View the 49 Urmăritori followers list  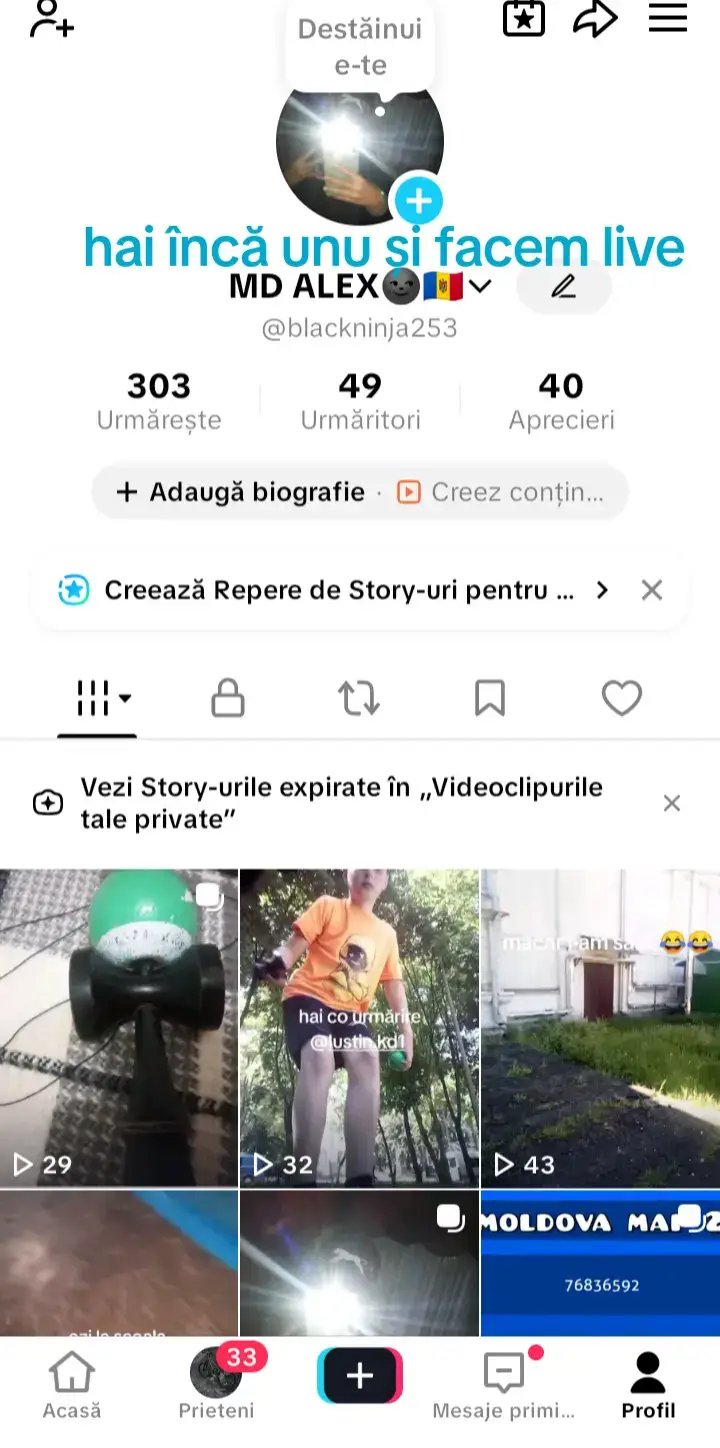(360, 401)
